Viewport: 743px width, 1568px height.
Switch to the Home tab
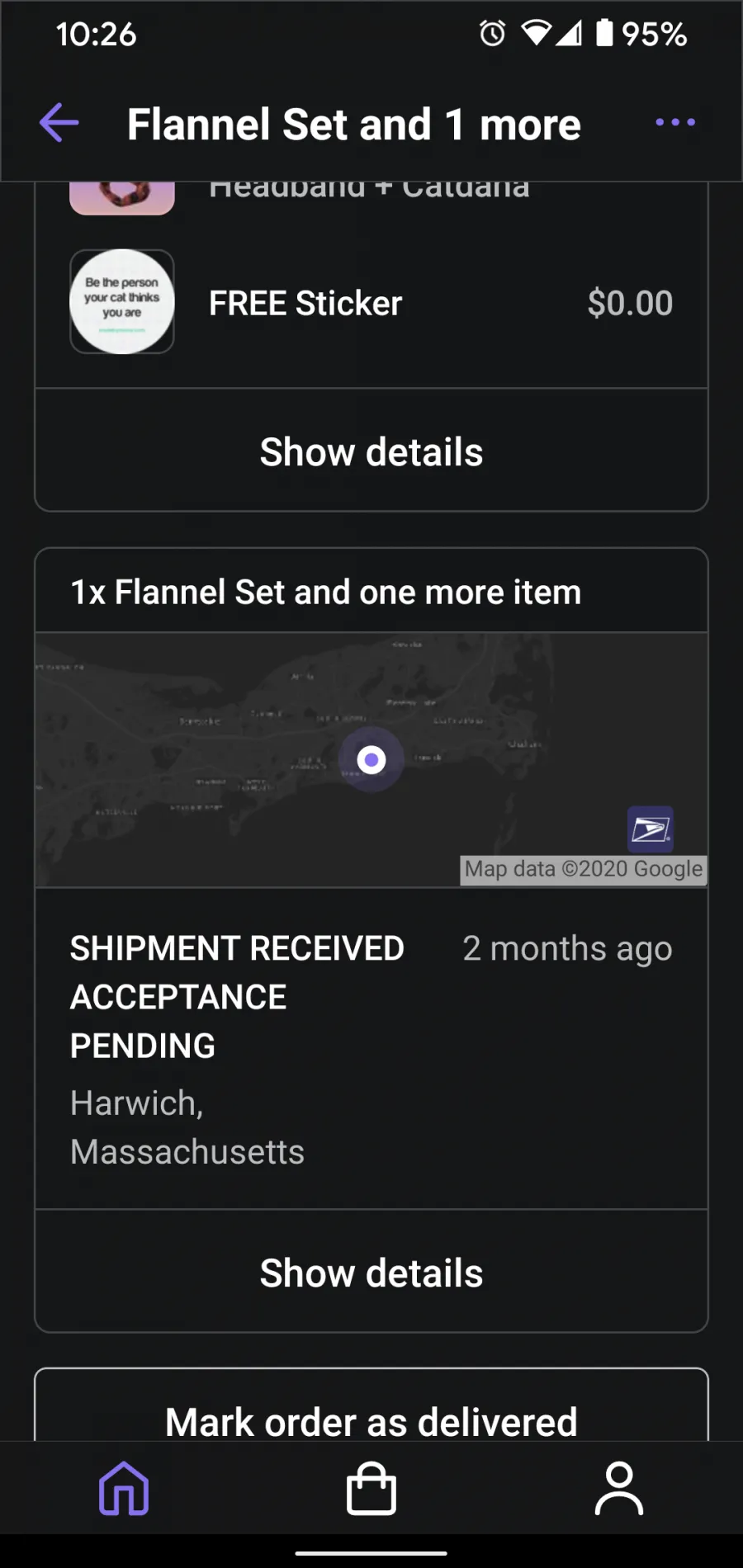click(x=124, y=1488)
